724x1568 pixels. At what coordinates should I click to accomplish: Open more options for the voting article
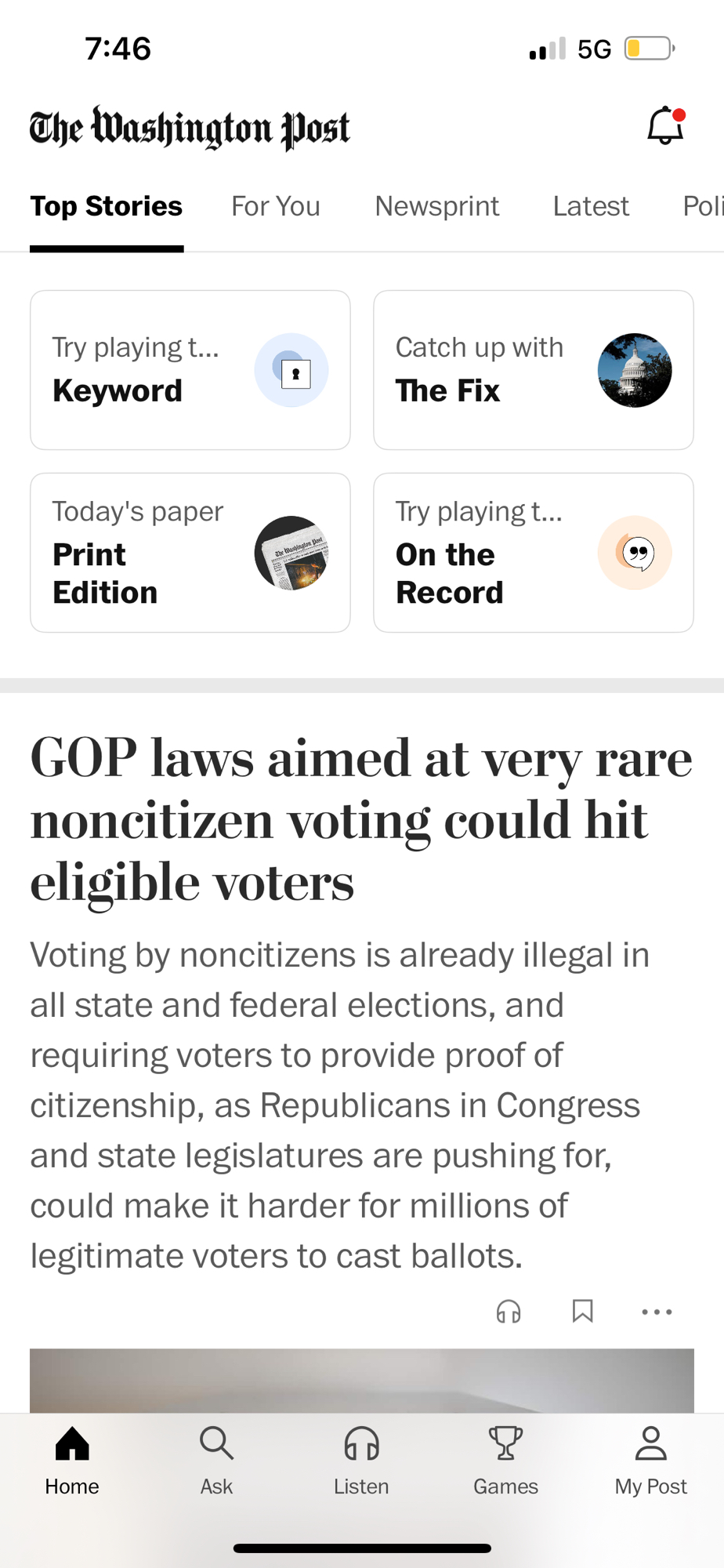tap(656, 1311)
